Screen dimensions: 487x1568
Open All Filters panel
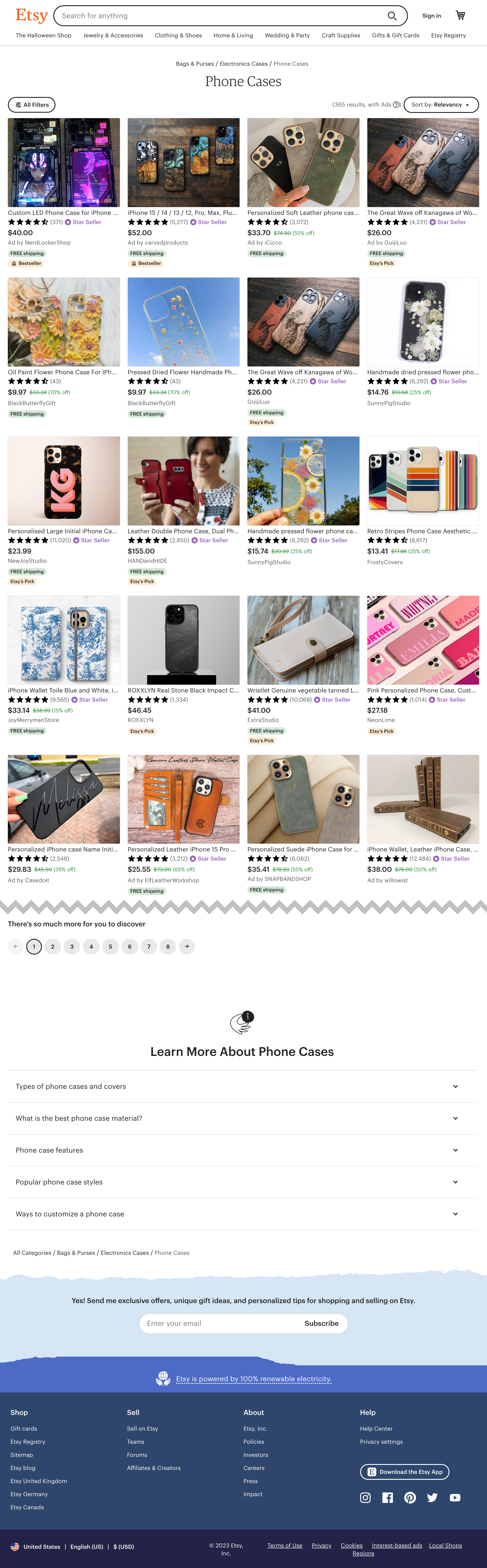click(32, 105)
